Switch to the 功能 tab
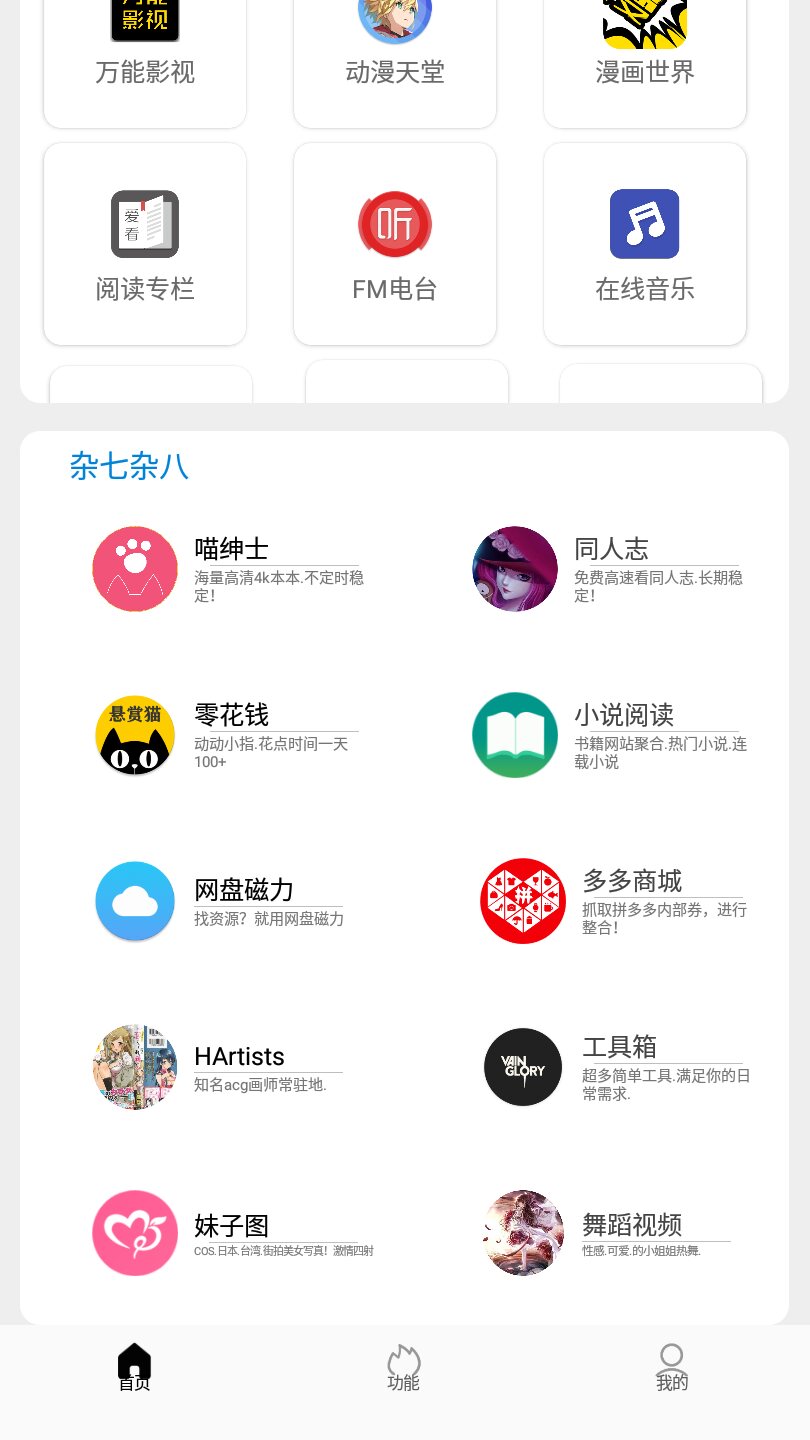The image size is (810, 1440). [404, 1368]
